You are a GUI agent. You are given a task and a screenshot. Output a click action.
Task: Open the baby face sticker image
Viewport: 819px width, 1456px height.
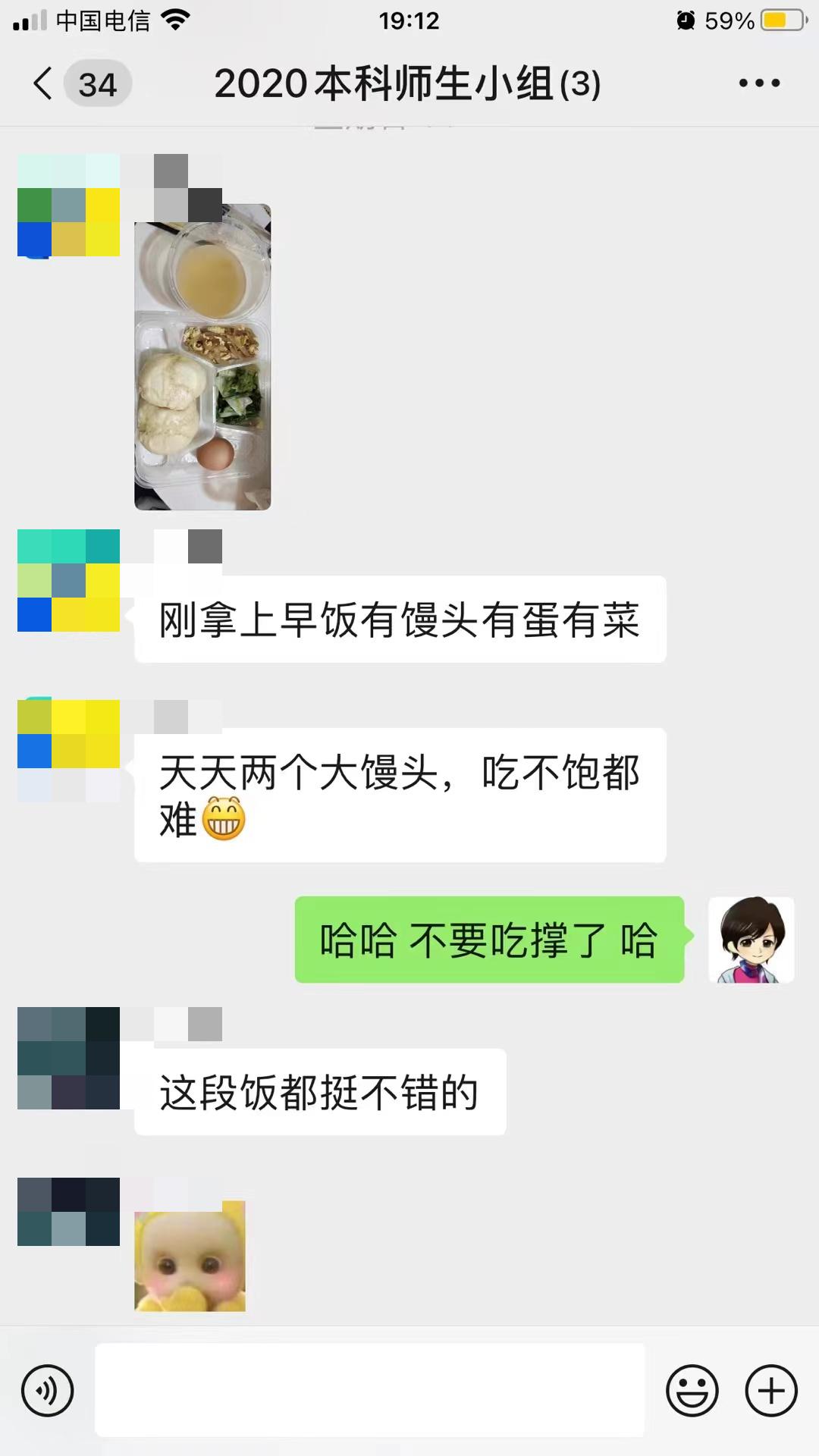pos(190,1257)
